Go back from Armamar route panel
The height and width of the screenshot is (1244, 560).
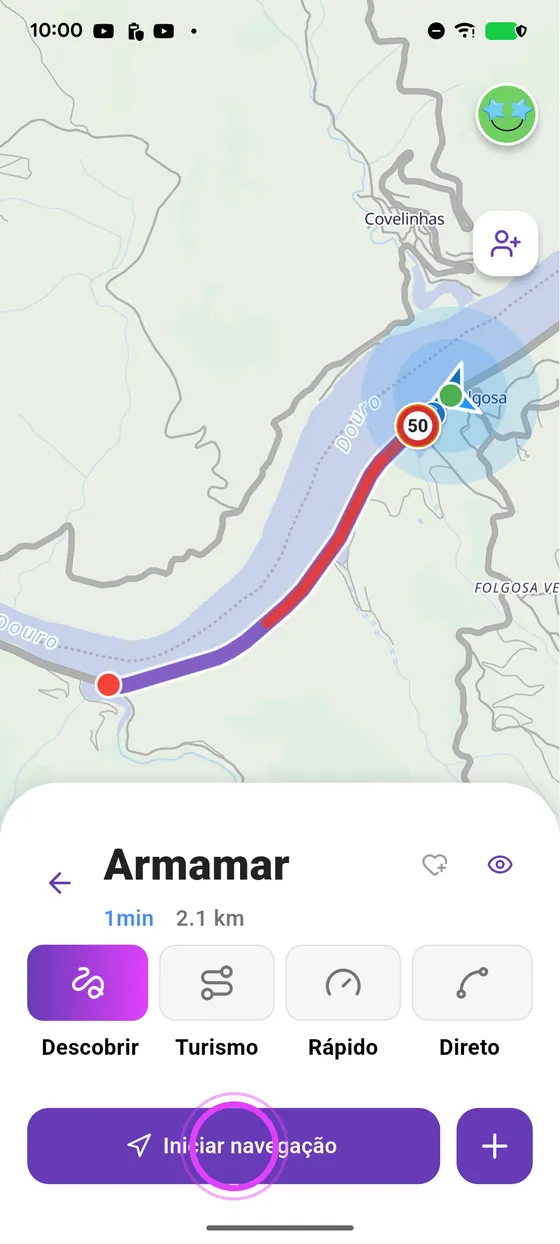pos(60,882)
